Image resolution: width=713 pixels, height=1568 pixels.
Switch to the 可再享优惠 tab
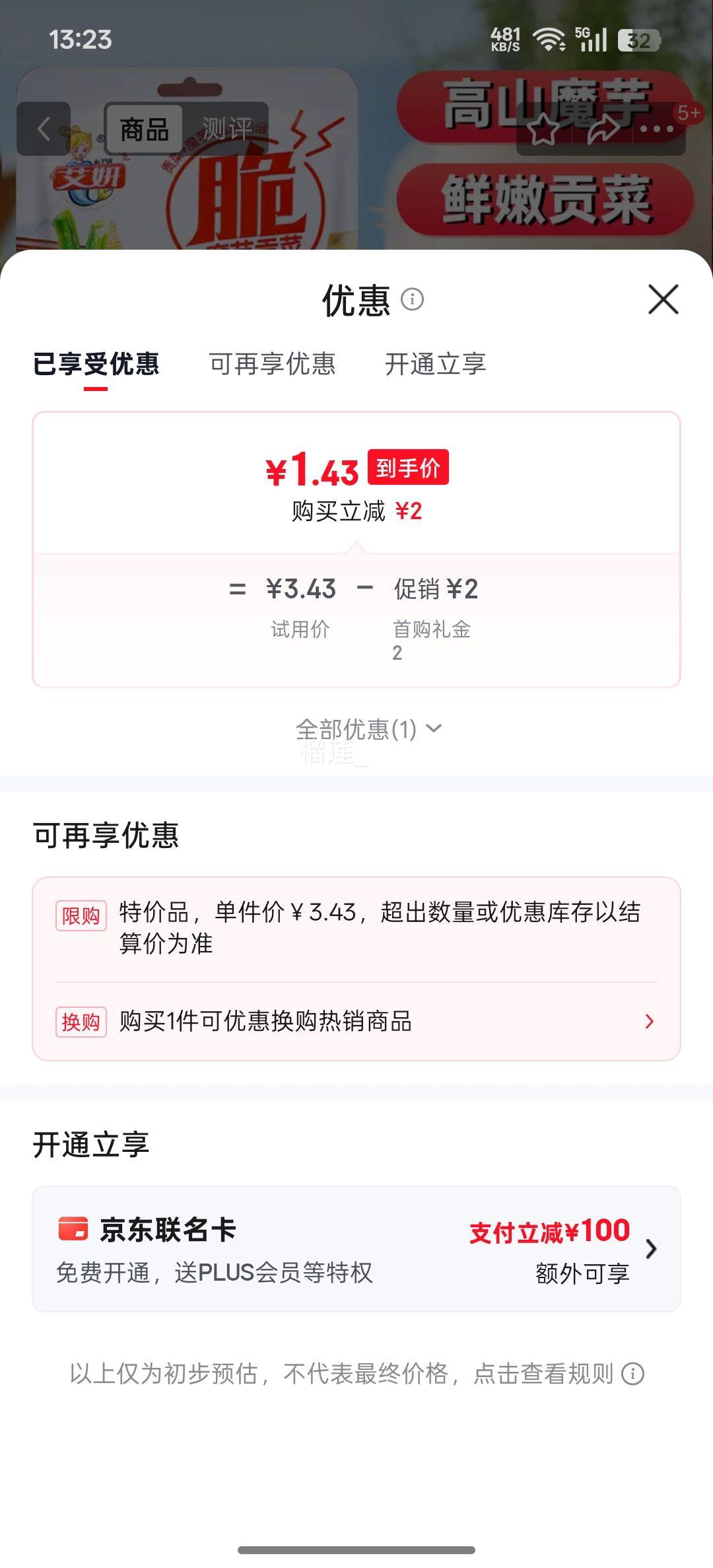pyautogui.click(x=272, y=364)
